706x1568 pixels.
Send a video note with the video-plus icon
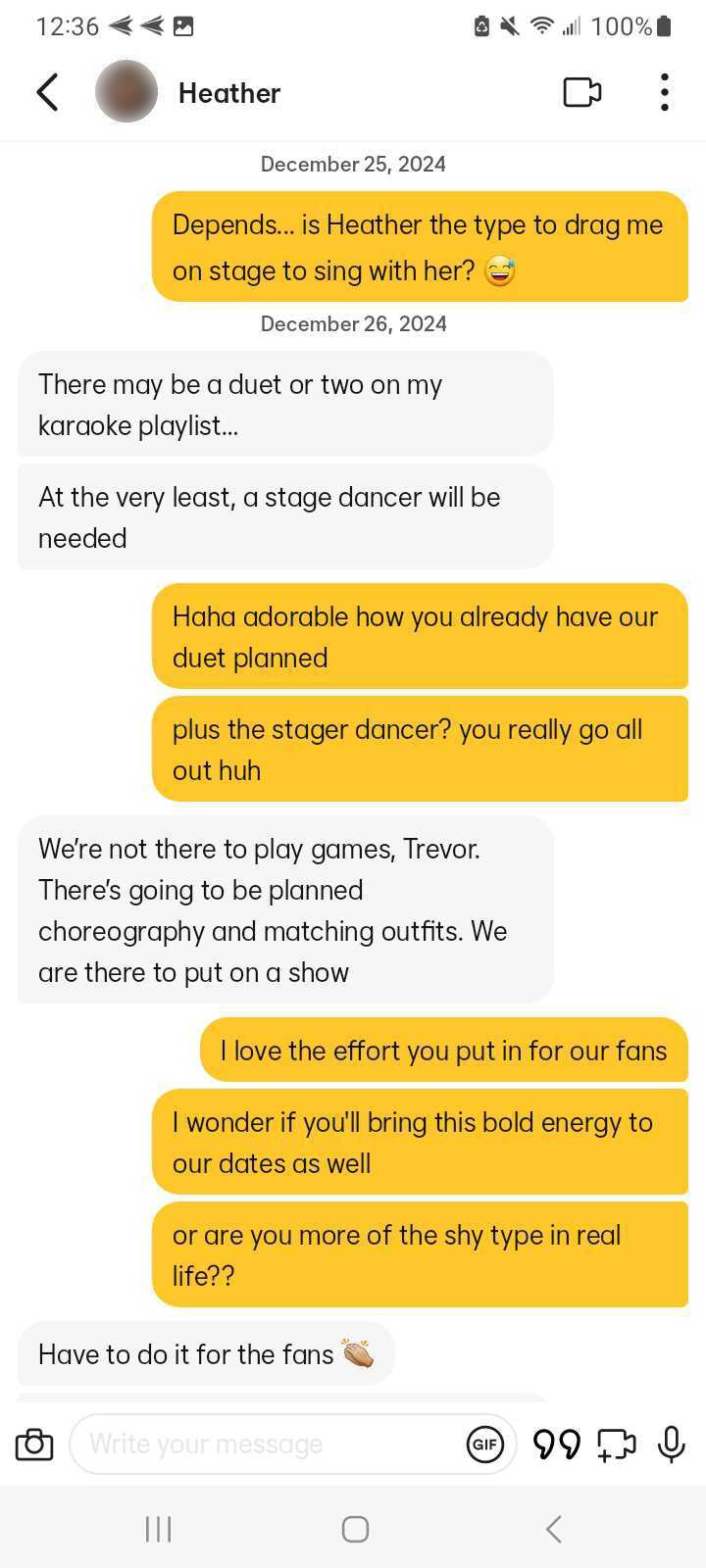click(616, 1445)
